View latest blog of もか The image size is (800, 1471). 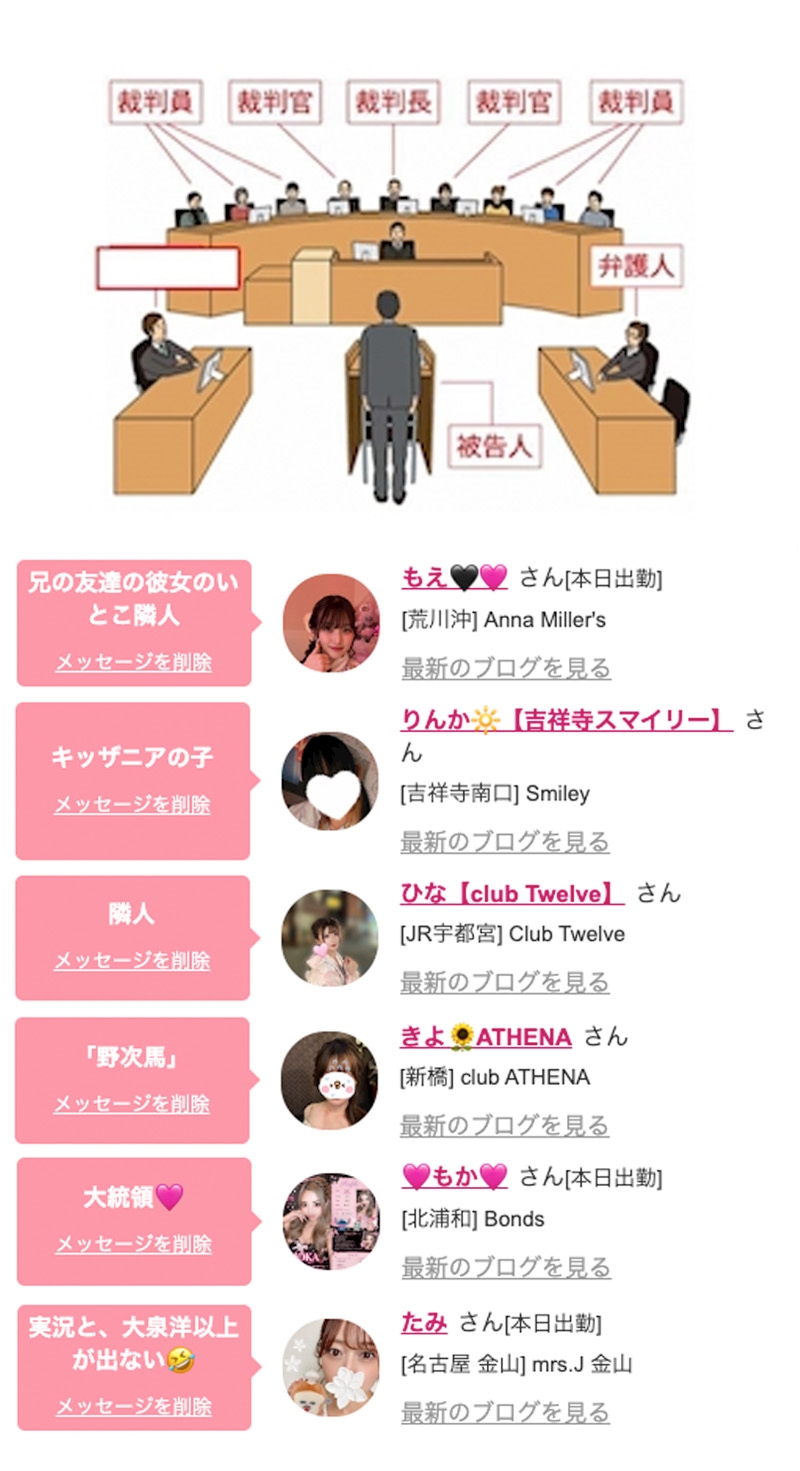click(505, 1268)
